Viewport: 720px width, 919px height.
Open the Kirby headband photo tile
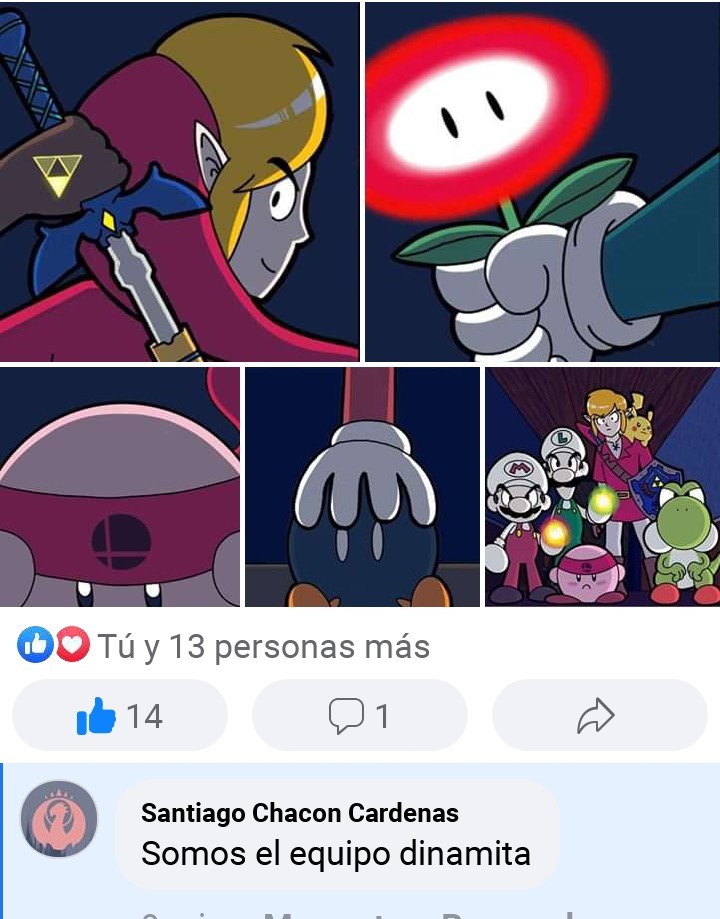(x=120, y=486)
